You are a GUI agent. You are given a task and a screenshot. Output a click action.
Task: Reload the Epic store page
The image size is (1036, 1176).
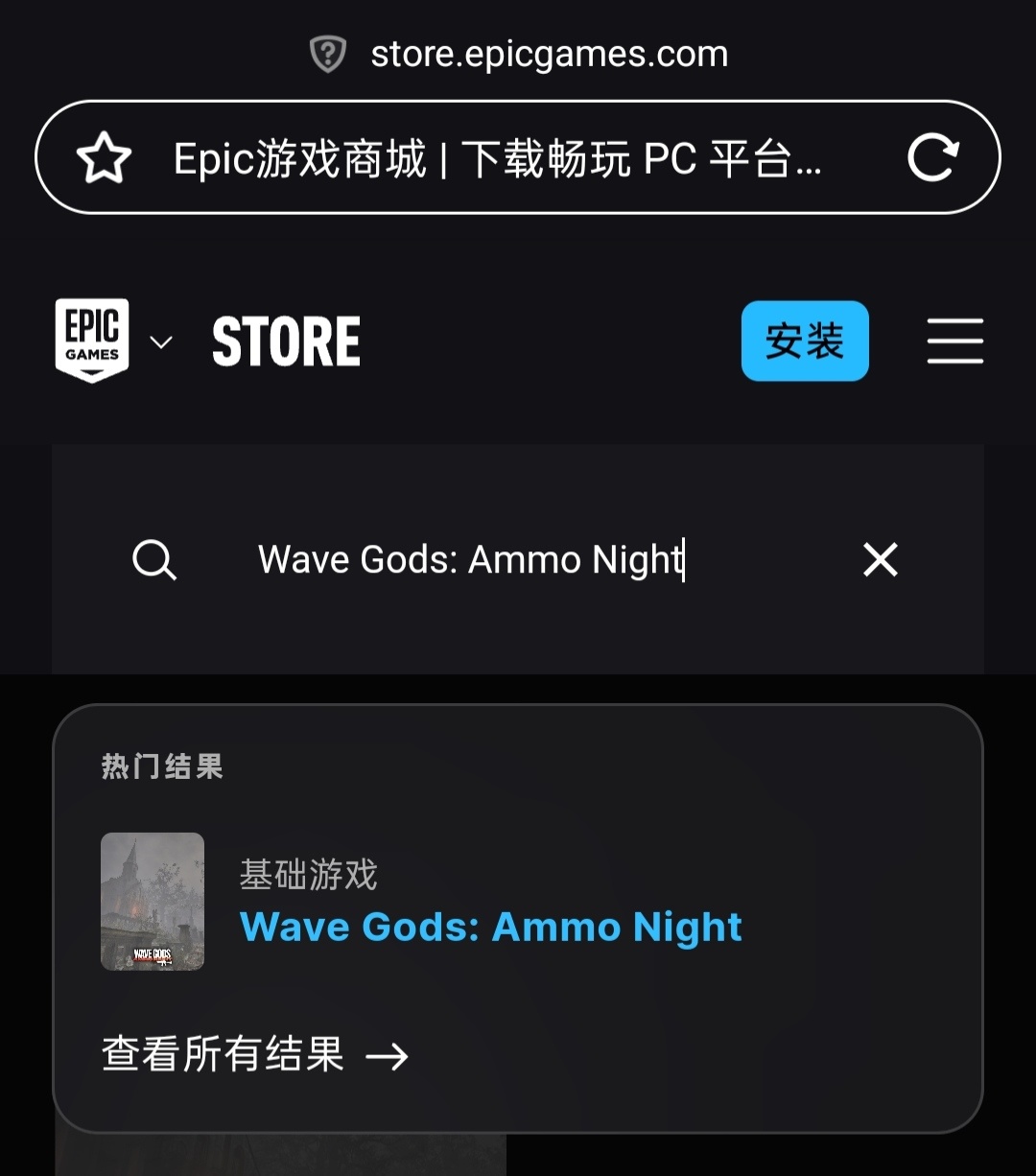tap(932, 158)
